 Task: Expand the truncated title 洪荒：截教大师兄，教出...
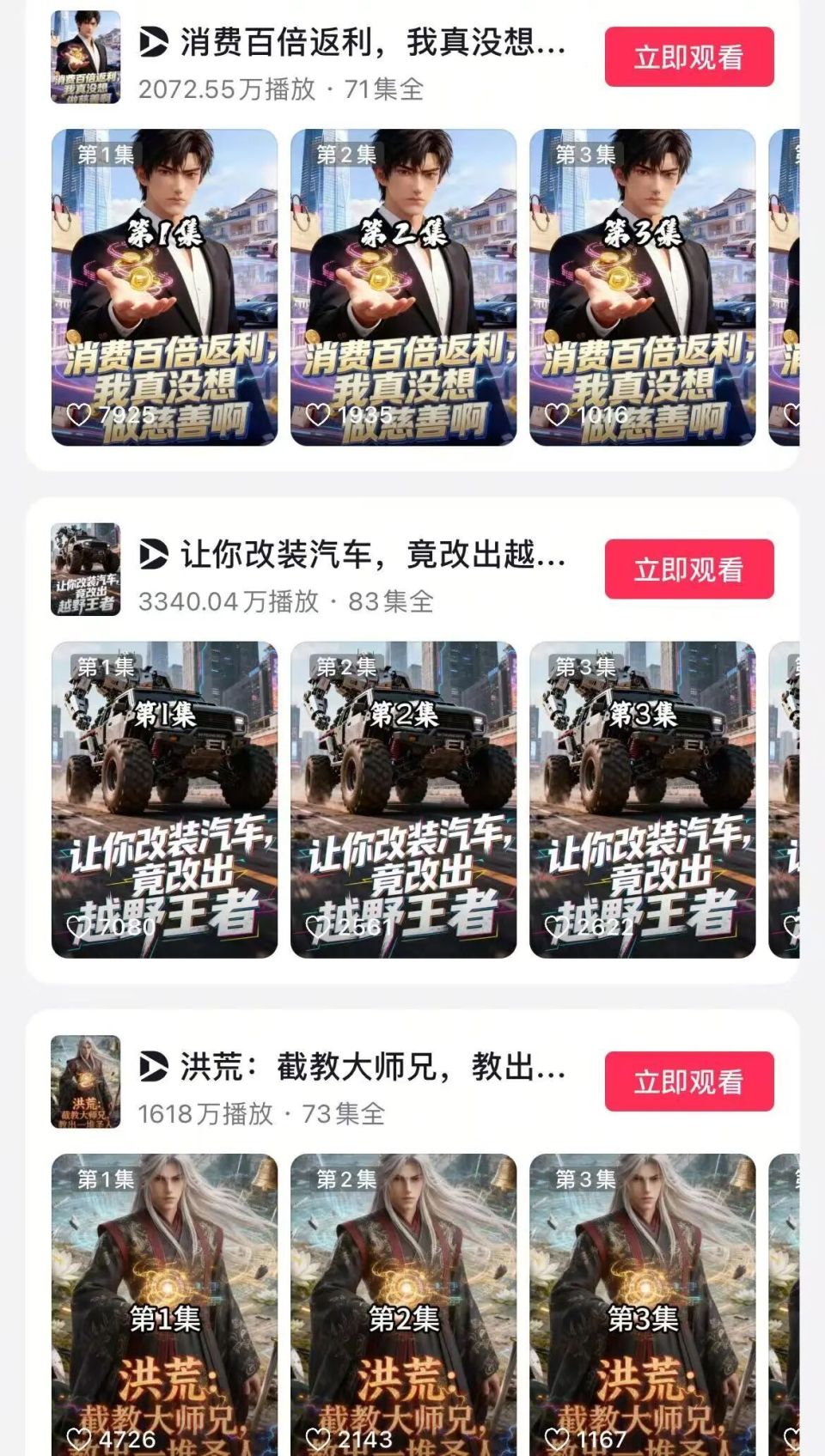(x=370, y=1070)
